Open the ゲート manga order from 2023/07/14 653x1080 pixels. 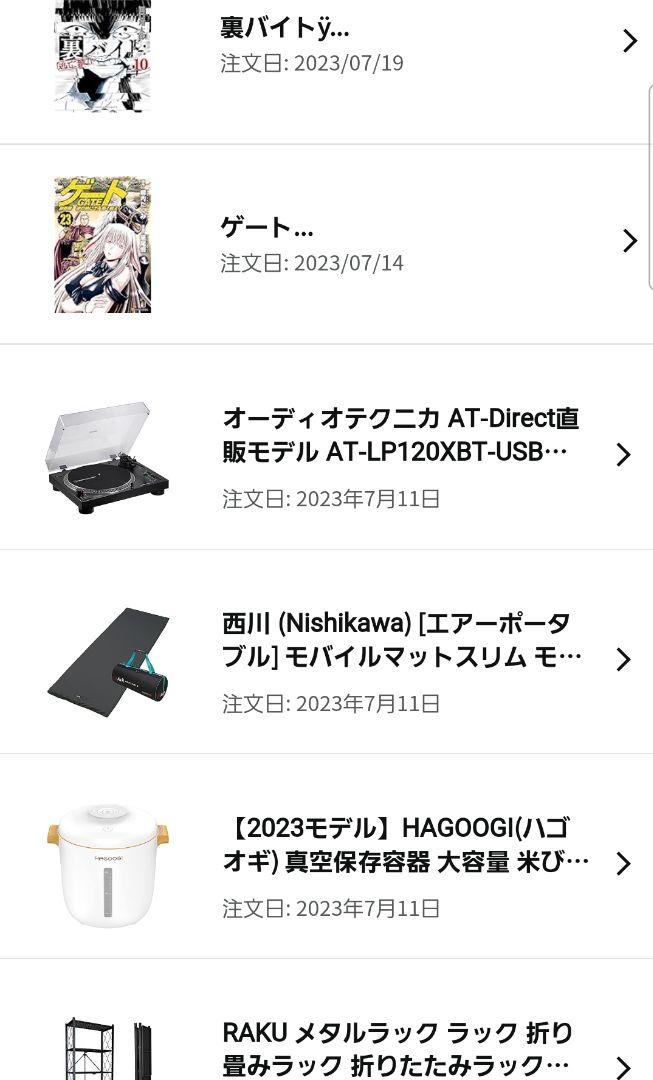pyautogui.click(x=326, y=244)
